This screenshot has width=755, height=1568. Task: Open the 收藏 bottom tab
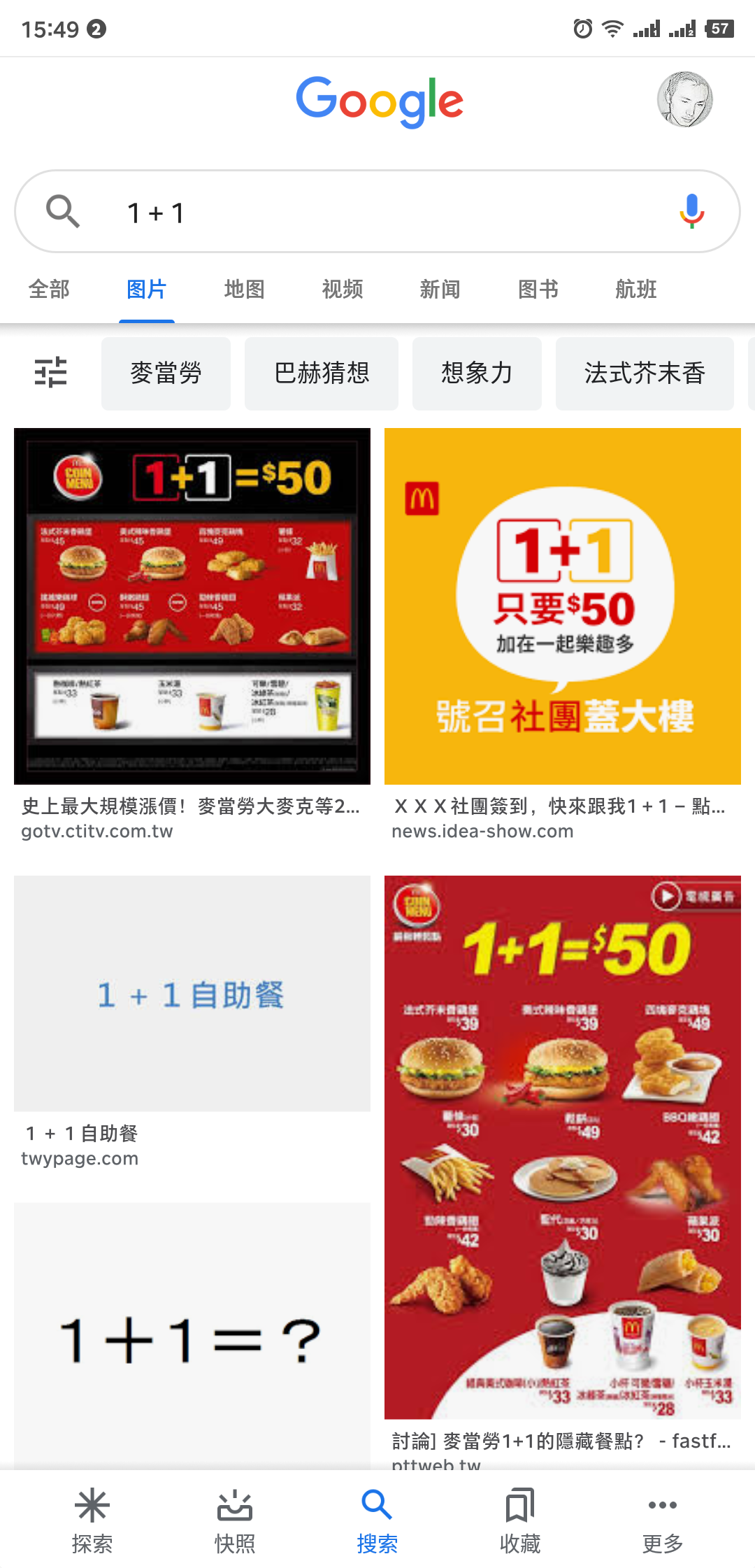(x=519, y=1519)
